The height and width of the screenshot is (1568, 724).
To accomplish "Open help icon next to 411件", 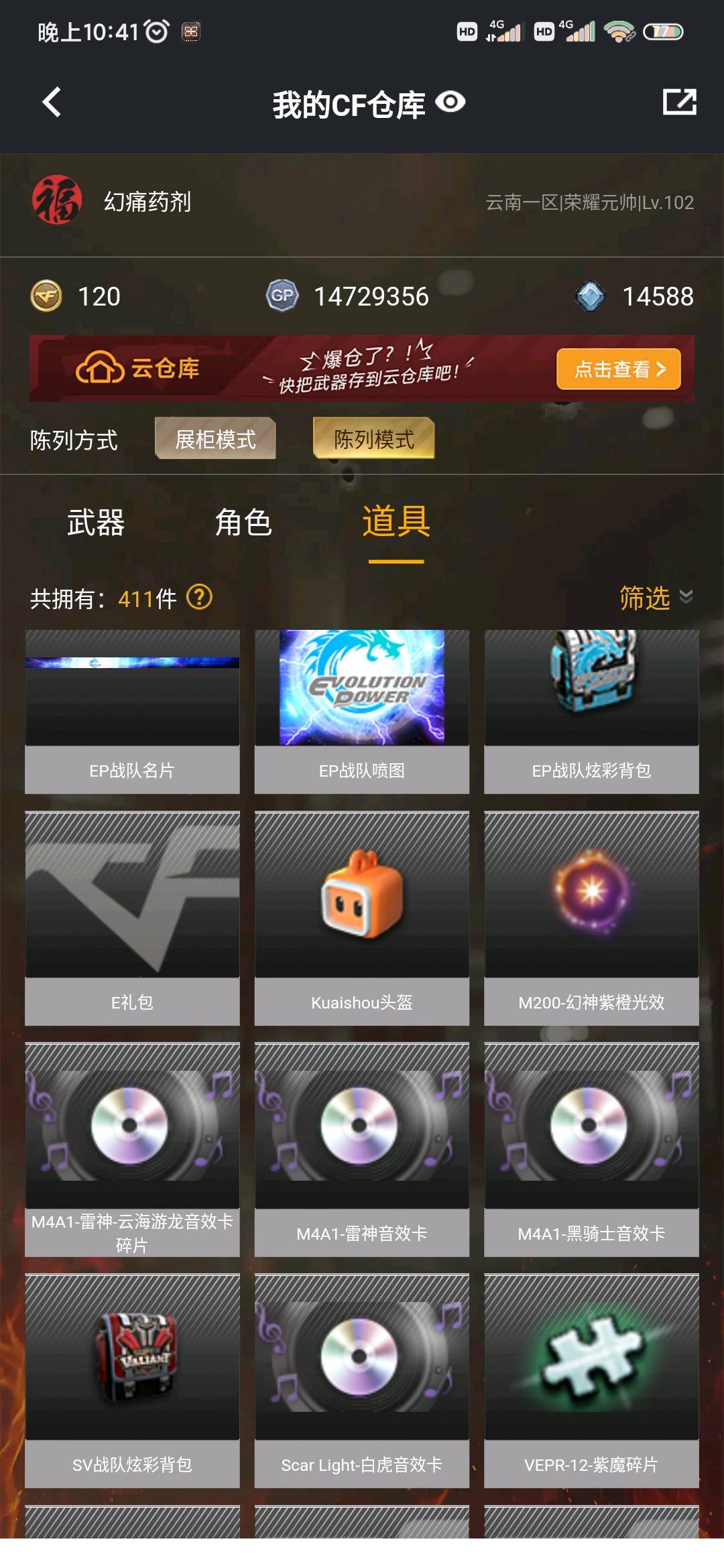I will [x=199, y=597].
